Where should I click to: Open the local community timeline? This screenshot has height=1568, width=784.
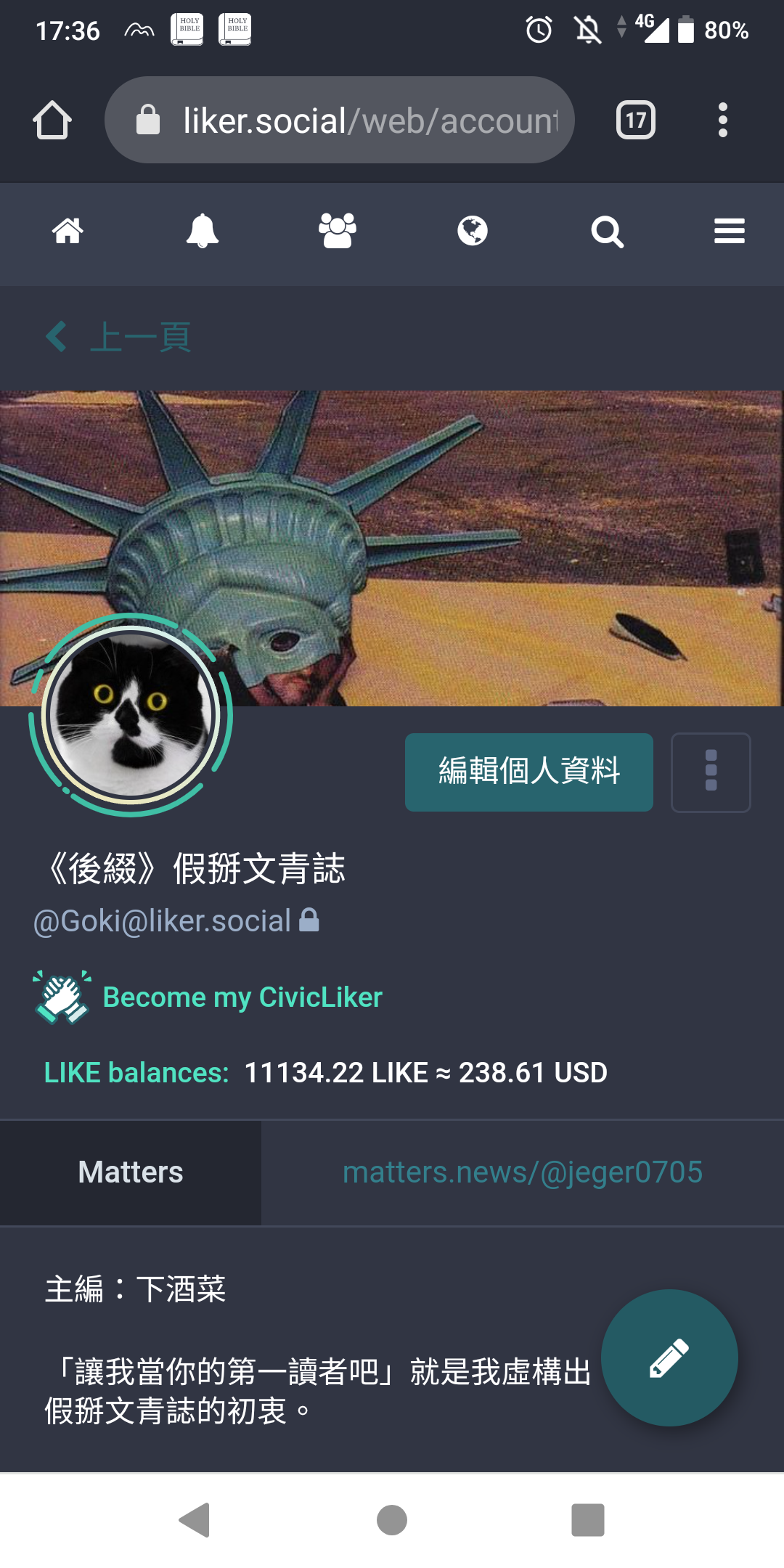click(338, 232)
